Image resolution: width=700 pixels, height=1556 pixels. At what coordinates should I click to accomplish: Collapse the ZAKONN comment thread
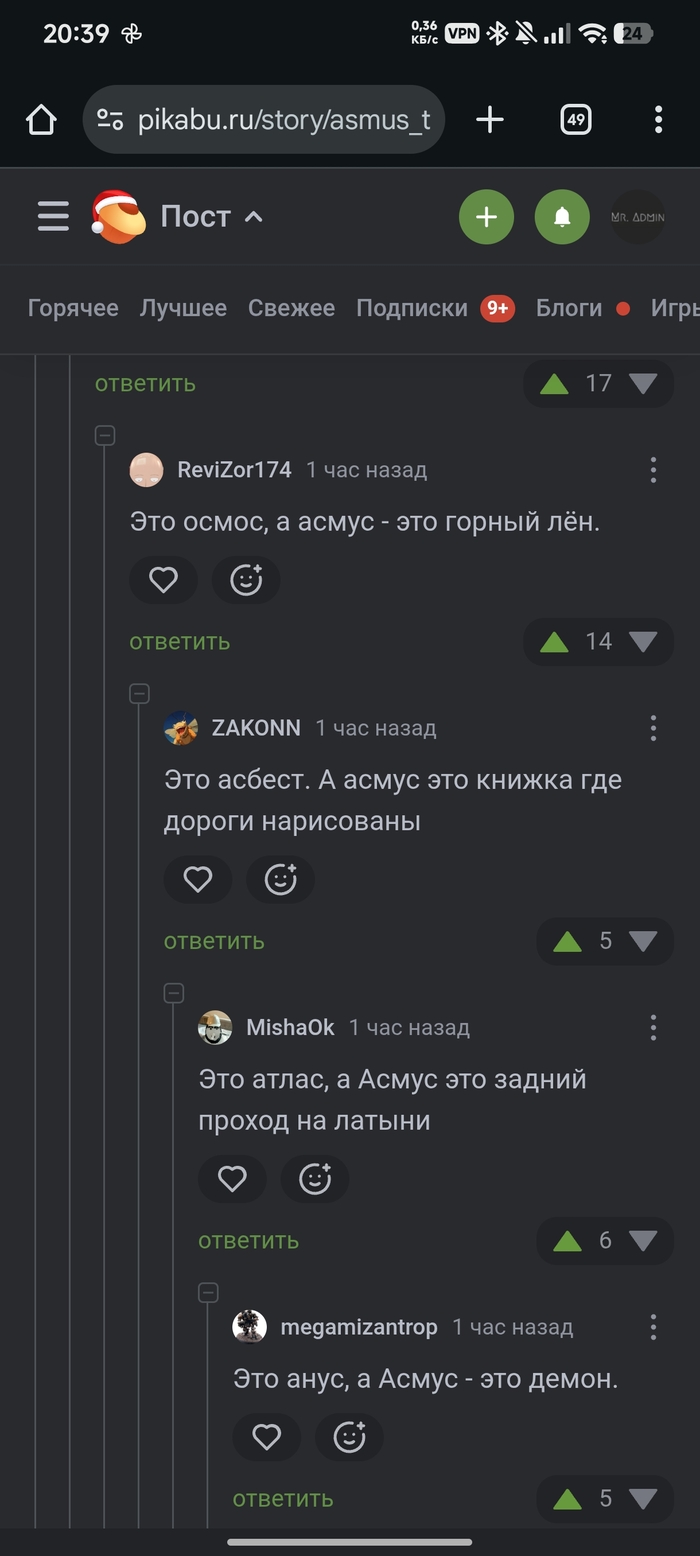(x=139, y=694)
